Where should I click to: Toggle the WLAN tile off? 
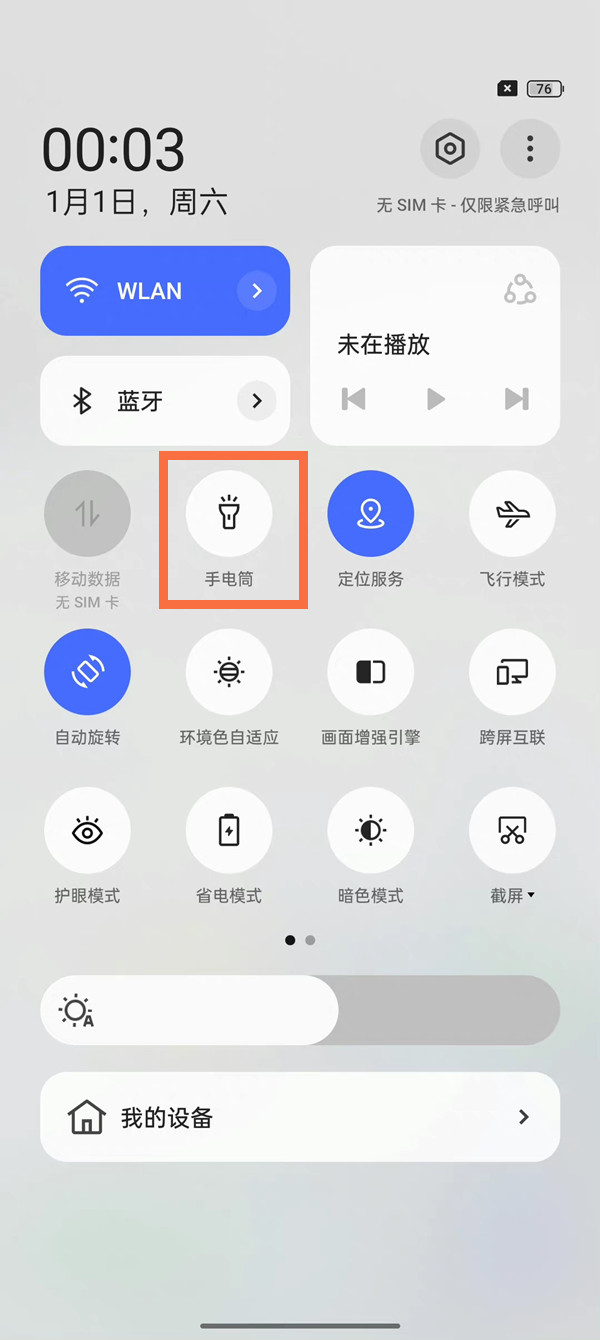(x=140, y=291)
